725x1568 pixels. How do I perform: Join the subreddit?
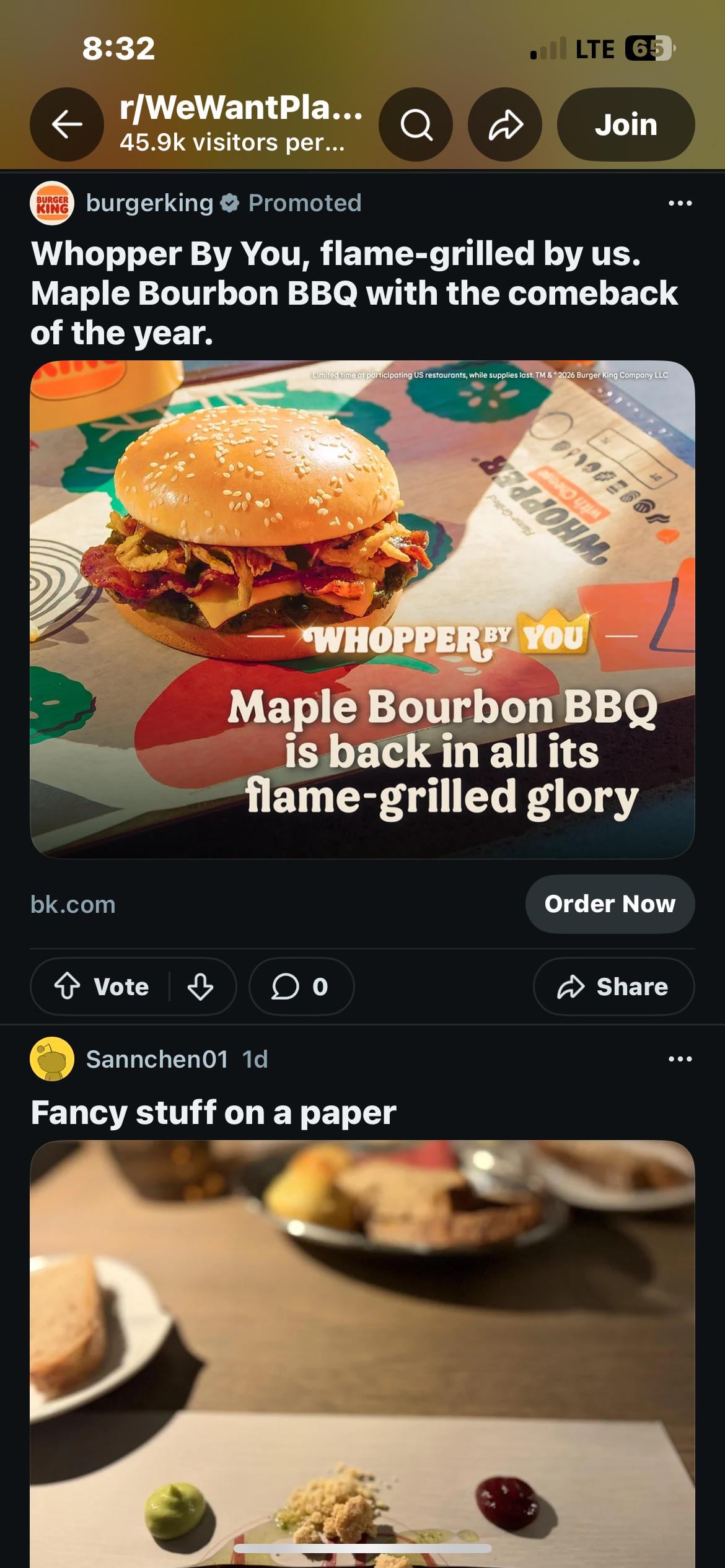tap(626, 124)
